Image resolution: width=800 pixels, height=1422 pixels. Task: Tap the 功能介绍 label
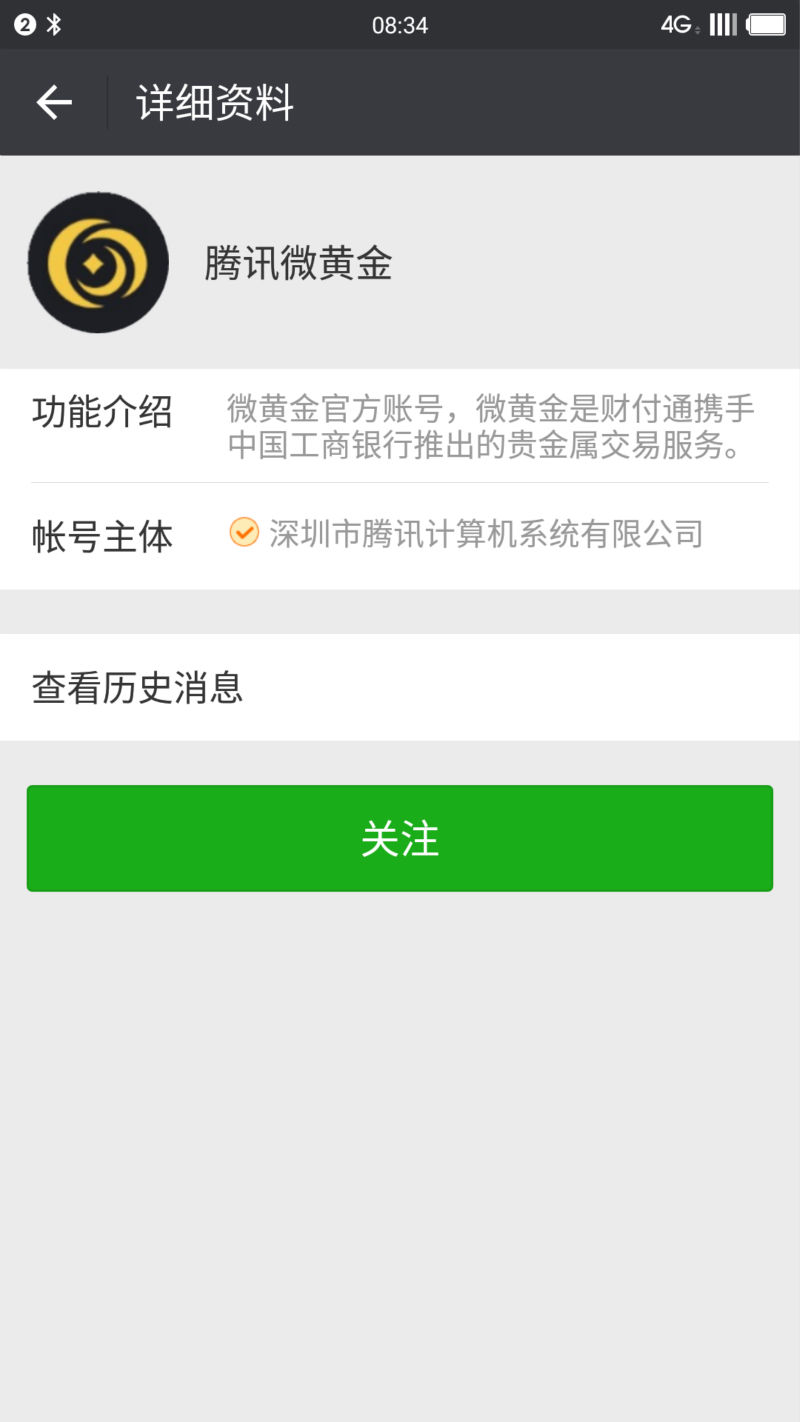point(103,411)
